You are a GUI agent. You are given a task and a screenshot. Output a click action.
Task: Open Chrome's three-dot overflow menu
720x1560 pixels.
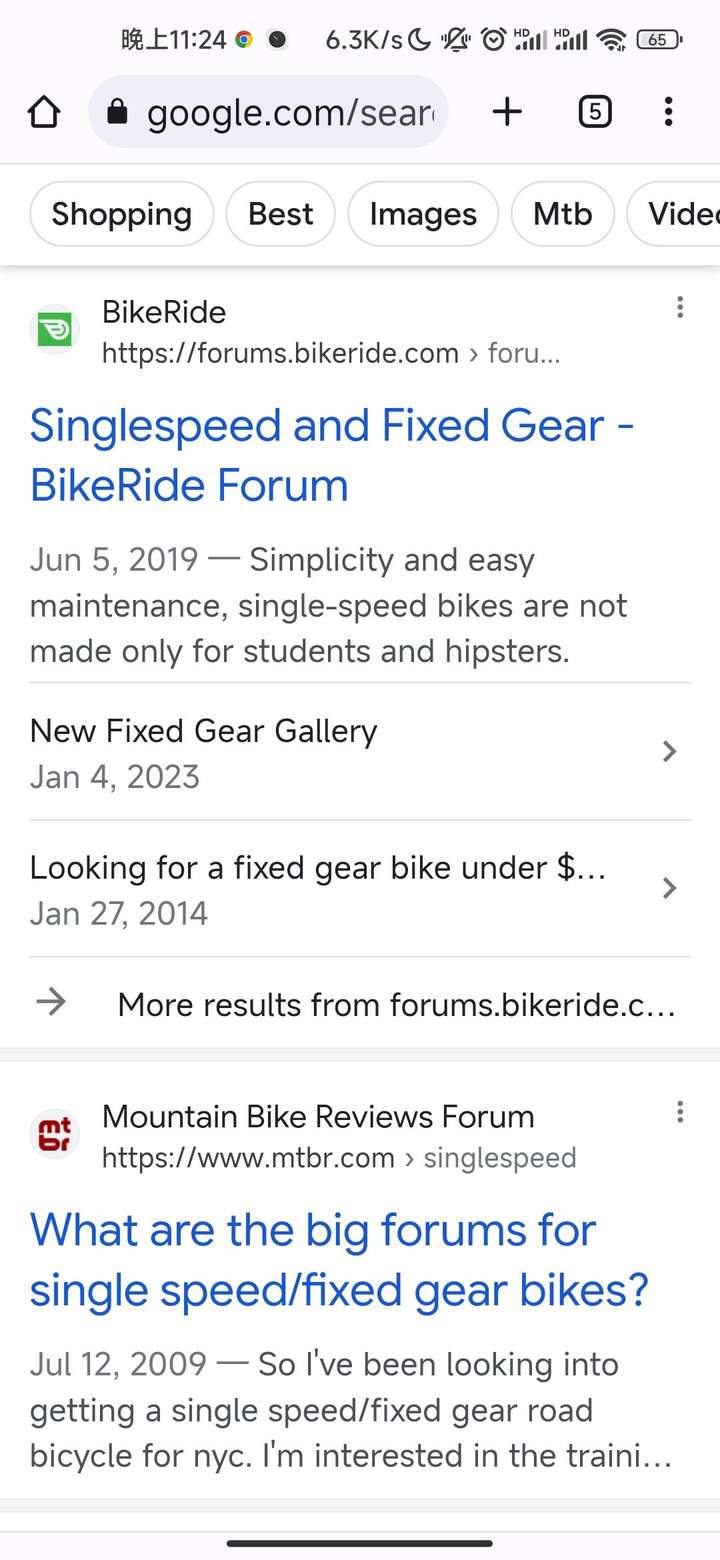click(x=669, y=112)
